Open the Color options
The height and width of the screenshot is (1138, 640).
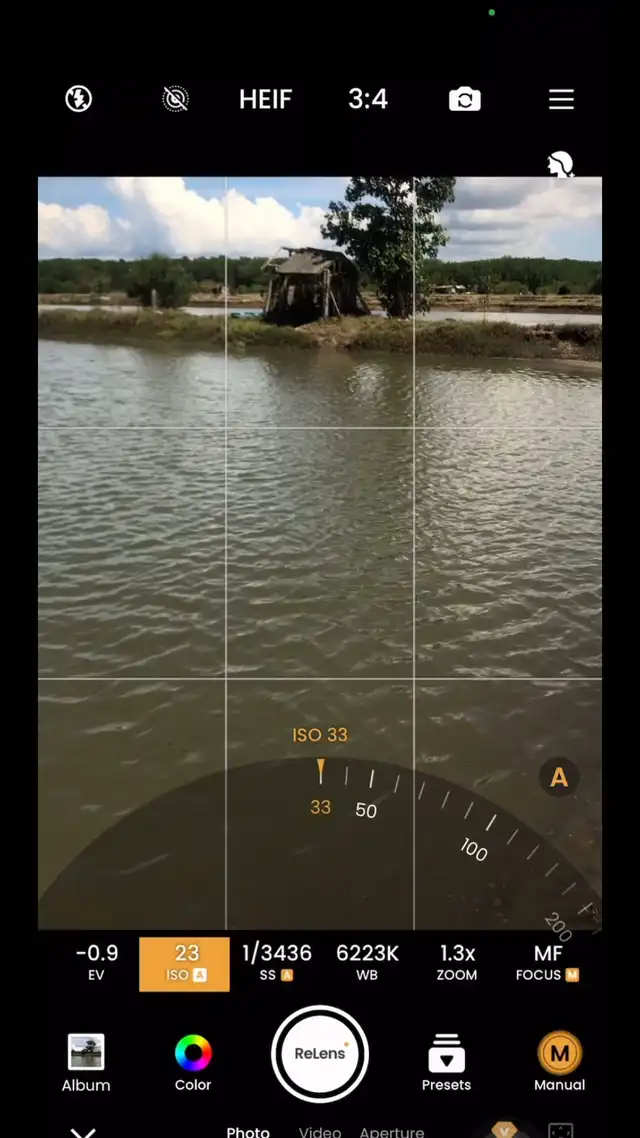point(193,1063)
